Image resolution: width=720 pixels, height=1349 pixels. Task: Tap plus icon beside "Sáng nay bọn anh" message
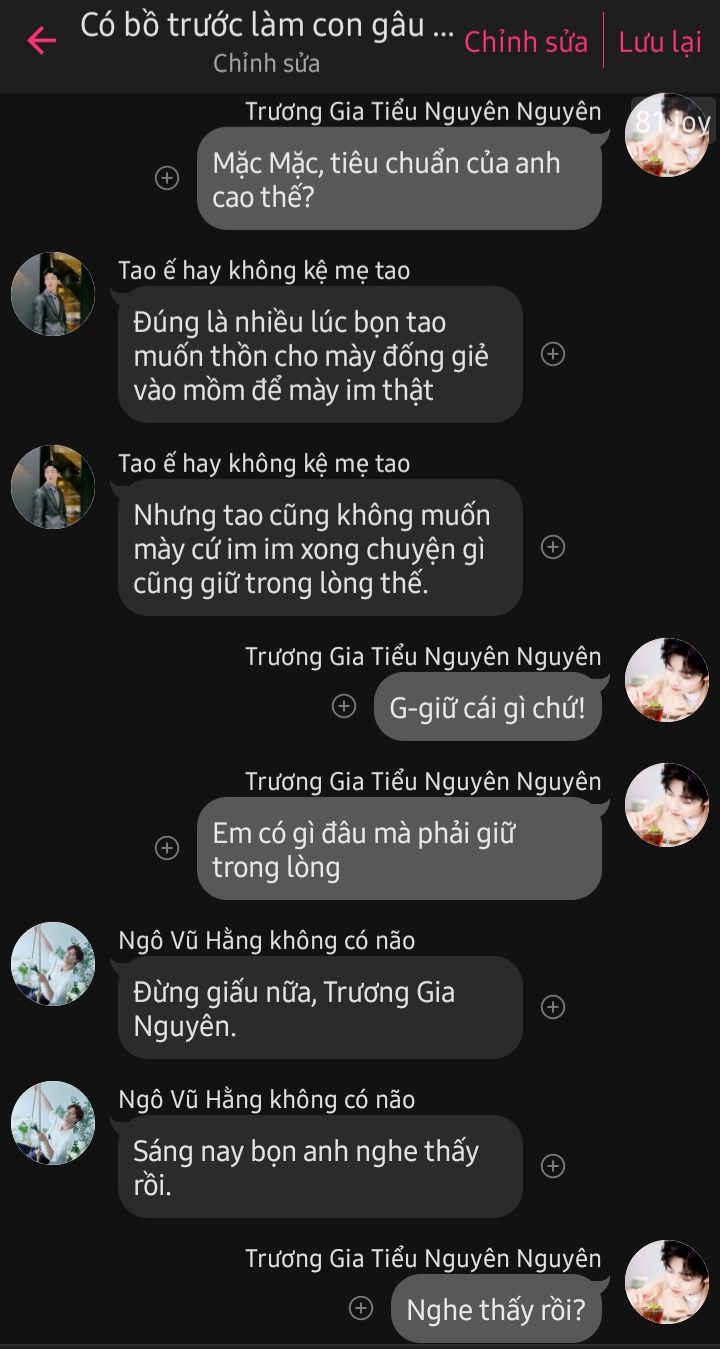(x=553, y=1166)
